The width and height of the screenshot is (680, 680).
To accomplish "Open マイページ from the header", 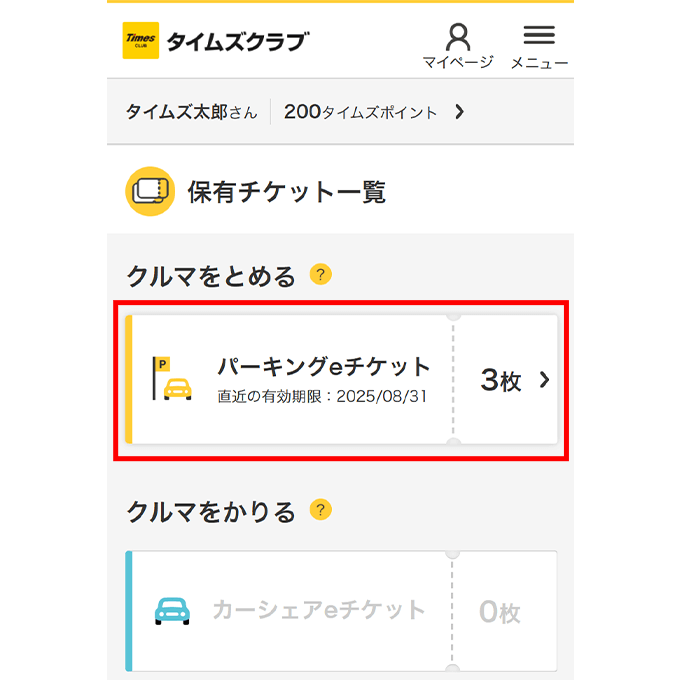I will 457,46.
